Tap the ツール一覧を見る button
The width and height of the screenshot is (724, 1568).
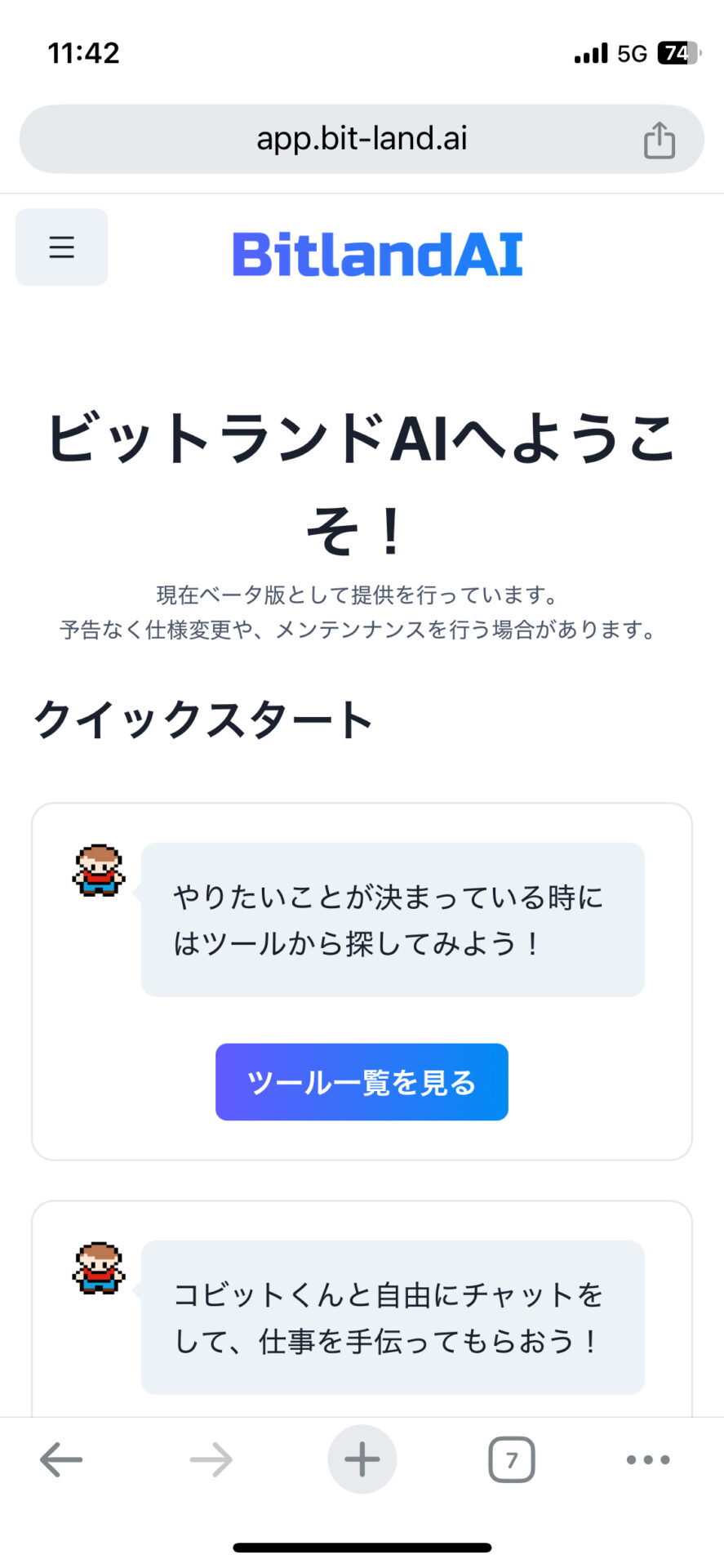pos(362,1081)
